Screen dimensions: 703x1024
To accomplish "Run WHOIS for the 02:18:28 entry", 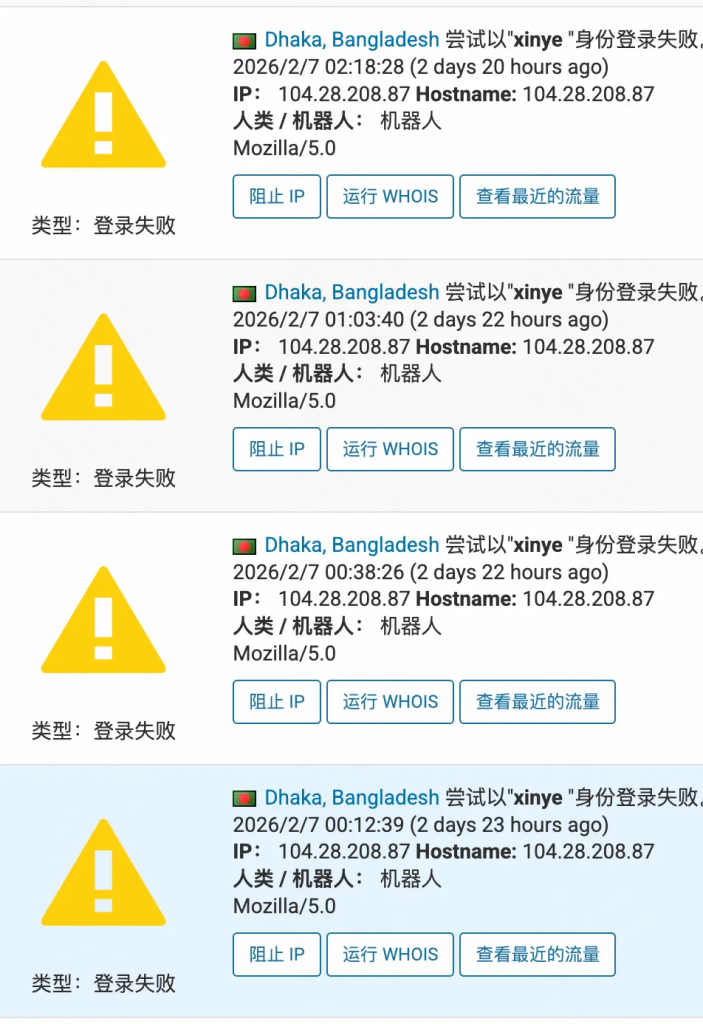I will click(390, 197).
